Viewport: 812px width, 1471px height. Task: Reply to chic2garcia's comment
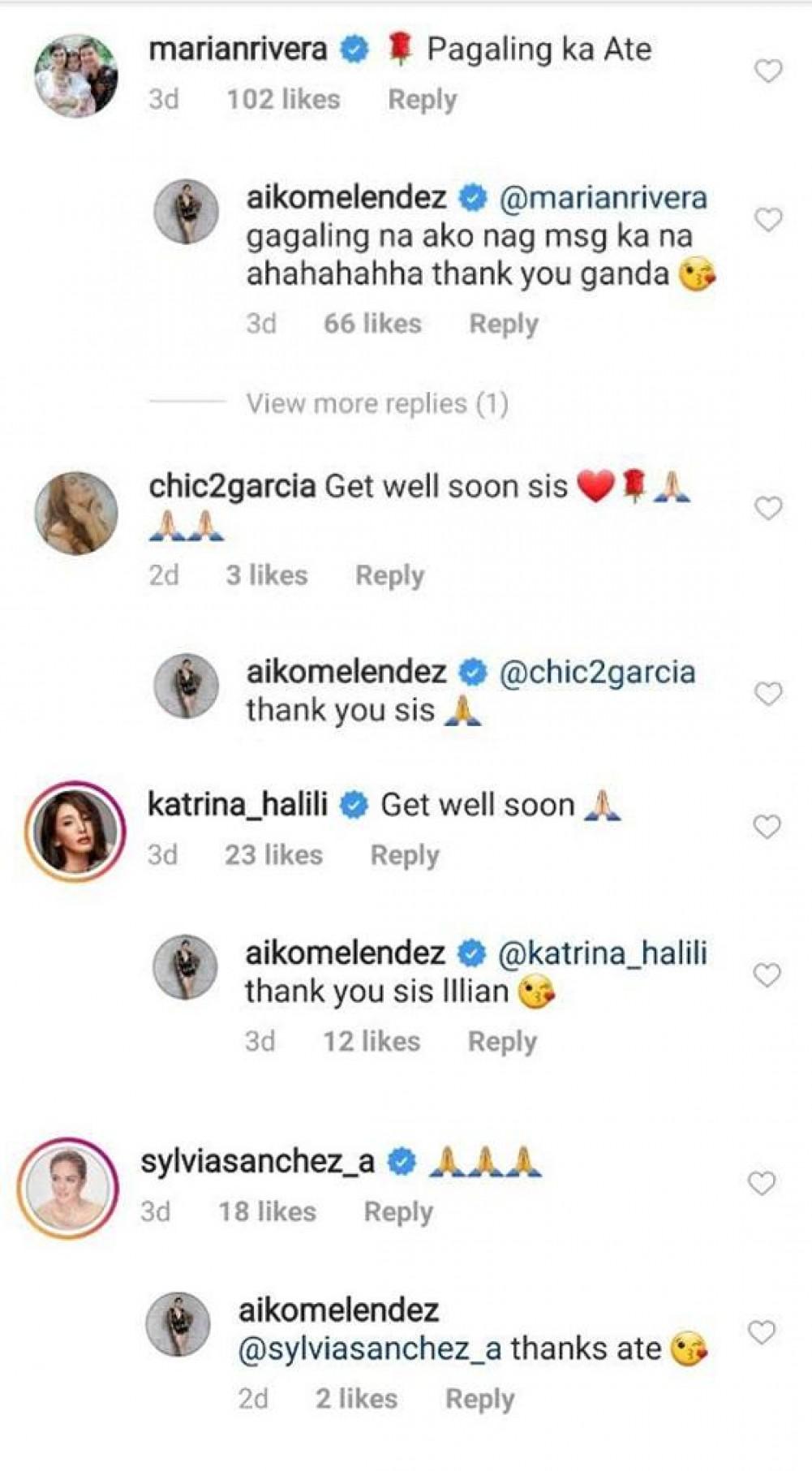389,575
